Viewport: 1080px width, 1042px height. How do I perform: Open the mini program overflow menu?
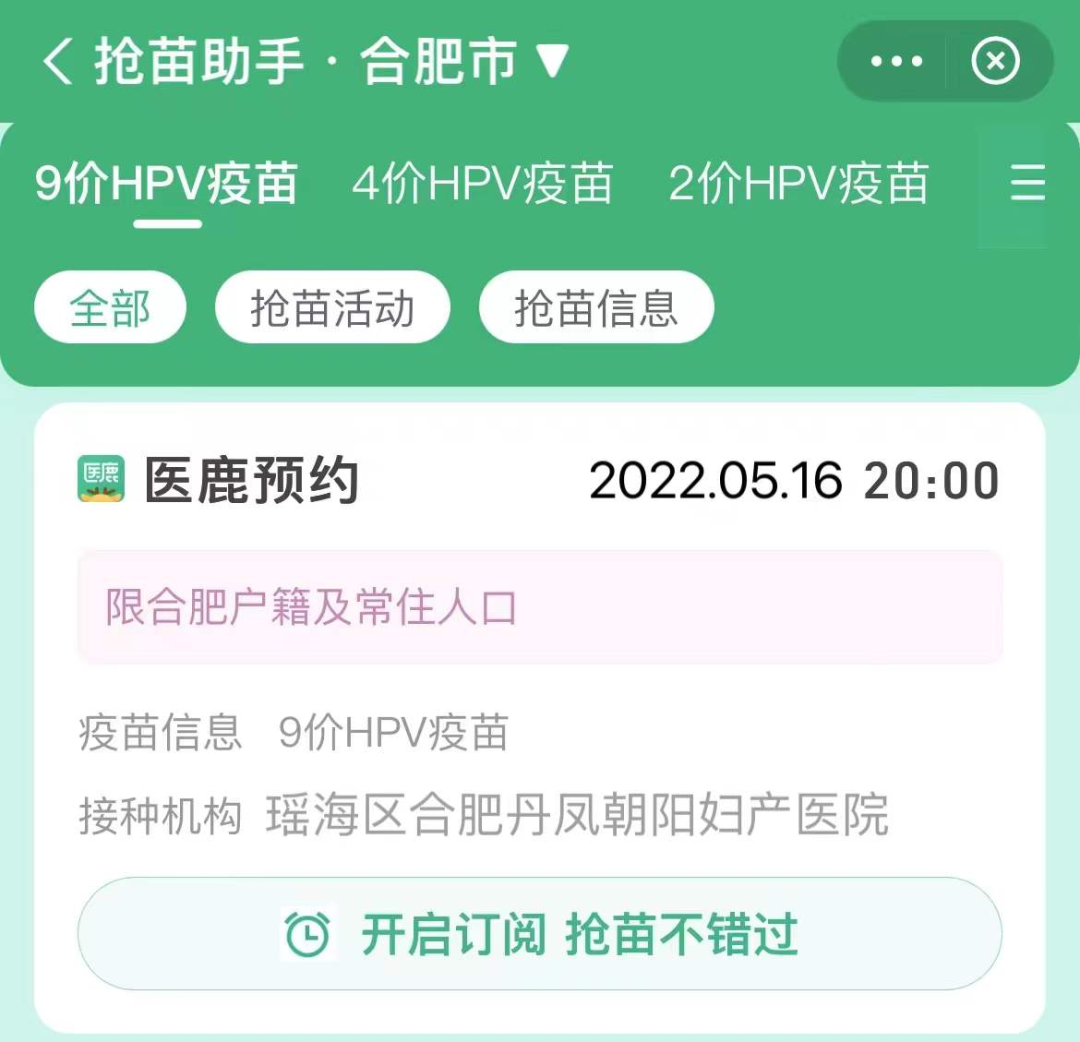coord(896,62)
